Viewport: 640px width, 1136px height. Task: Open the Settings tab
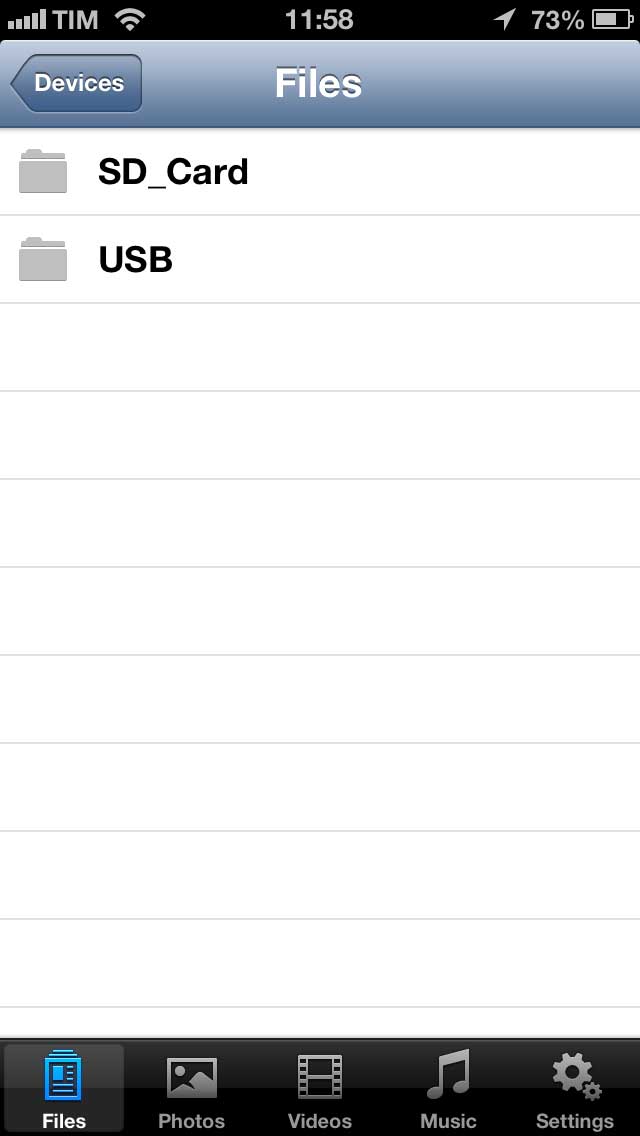(575, 1089)
